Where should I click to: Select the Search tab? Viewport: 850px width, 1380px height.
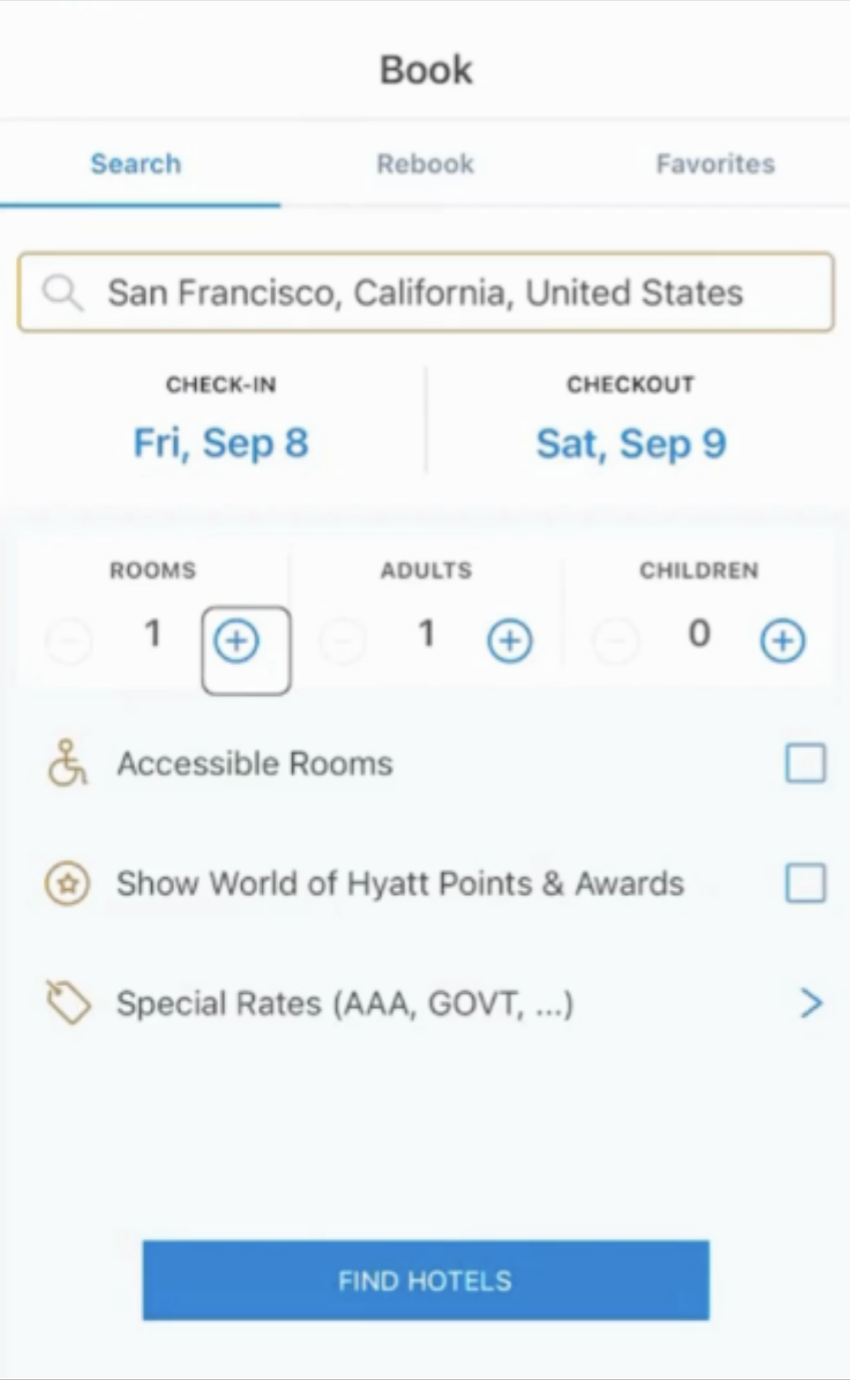pos(136,164)
